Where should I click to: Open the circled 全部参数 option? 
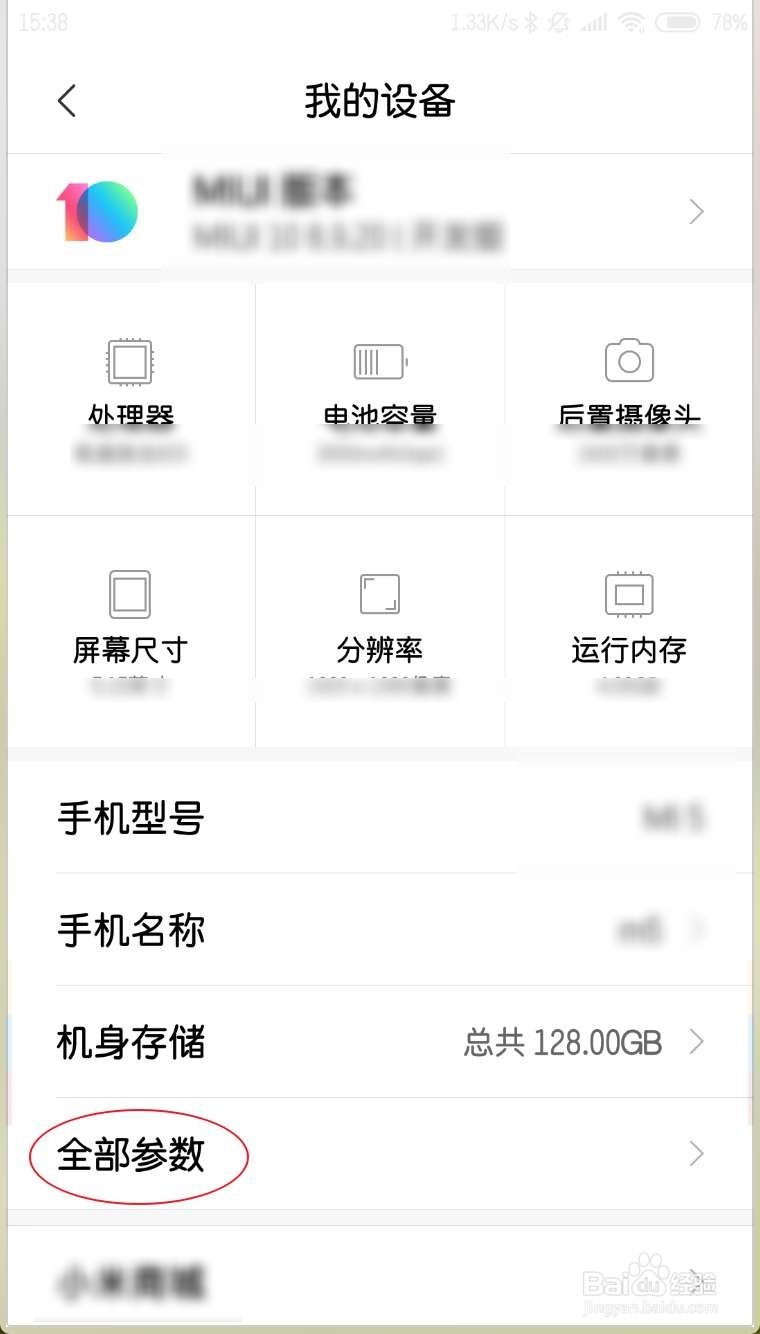131,1155
